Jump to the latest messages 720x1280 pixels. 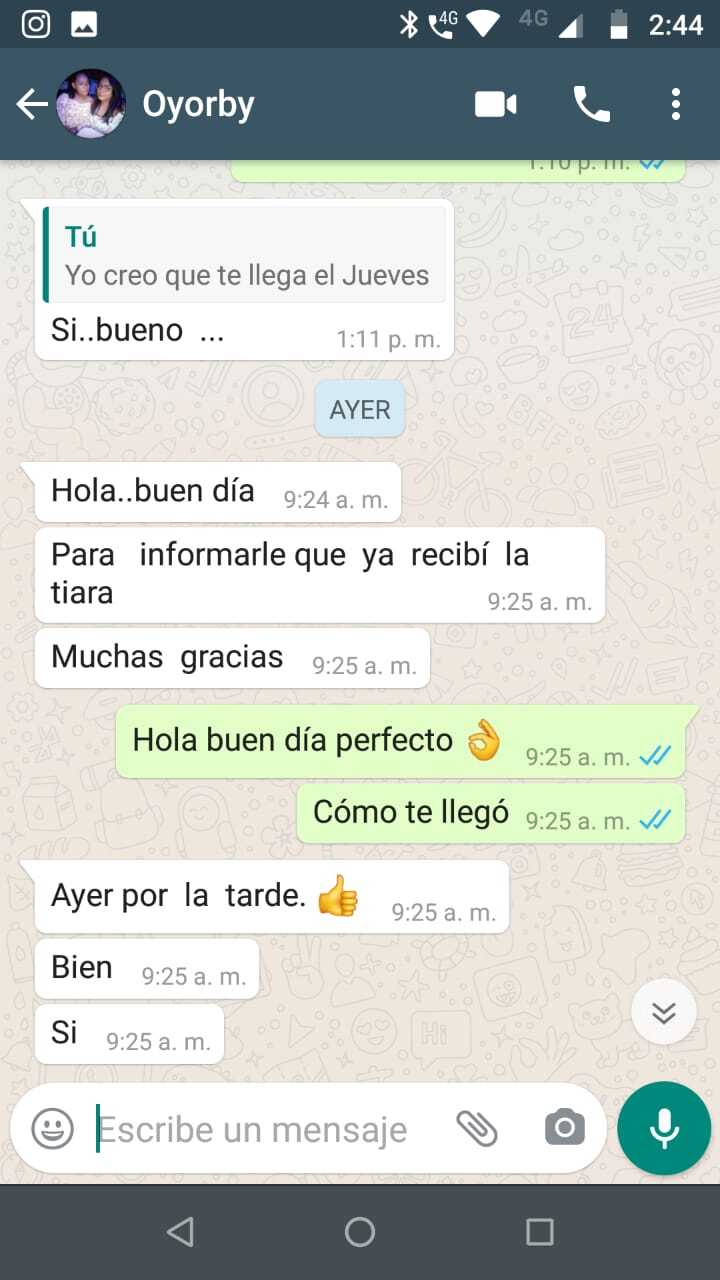(663, 1013)
